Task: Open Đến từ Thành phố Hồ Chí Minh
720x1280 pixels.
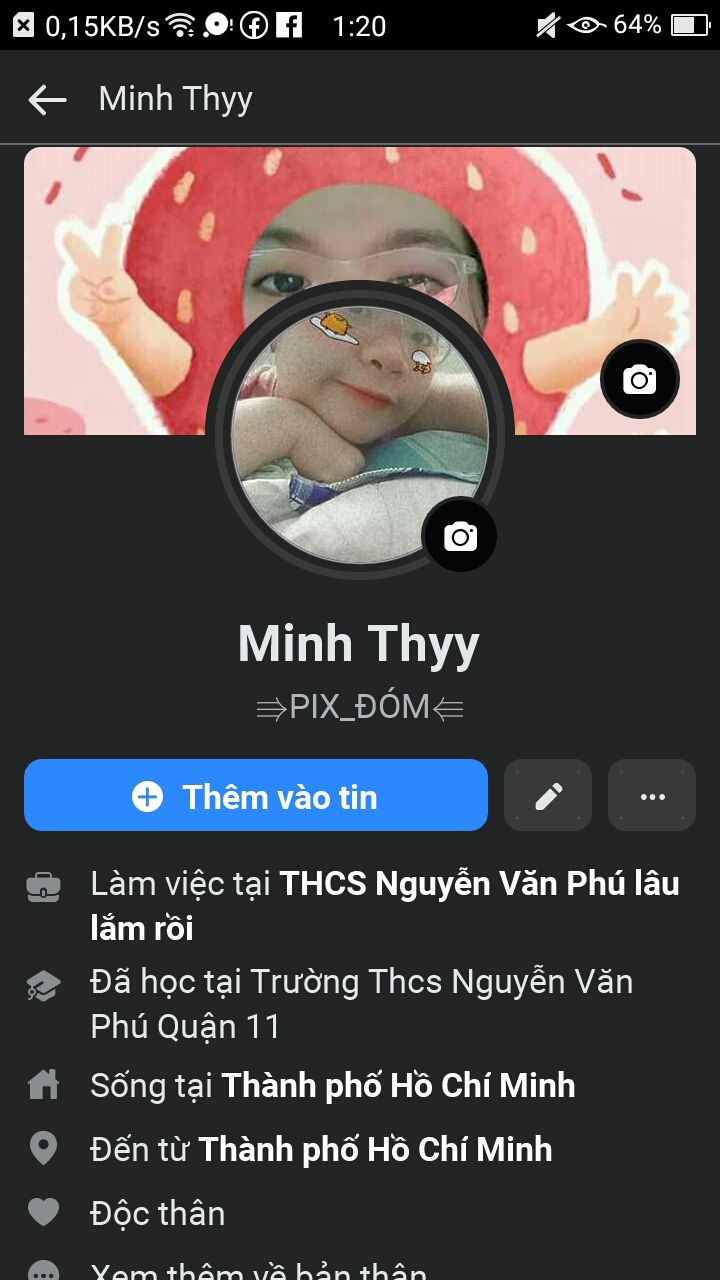Action: pos(375,1149)
